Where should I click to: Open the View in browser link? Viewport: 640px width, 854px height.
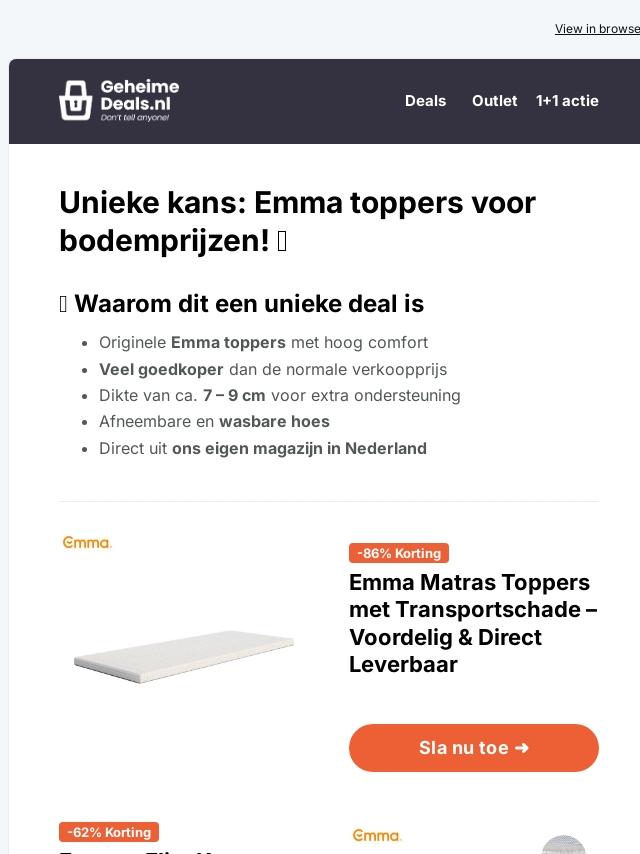pos(597,29)
